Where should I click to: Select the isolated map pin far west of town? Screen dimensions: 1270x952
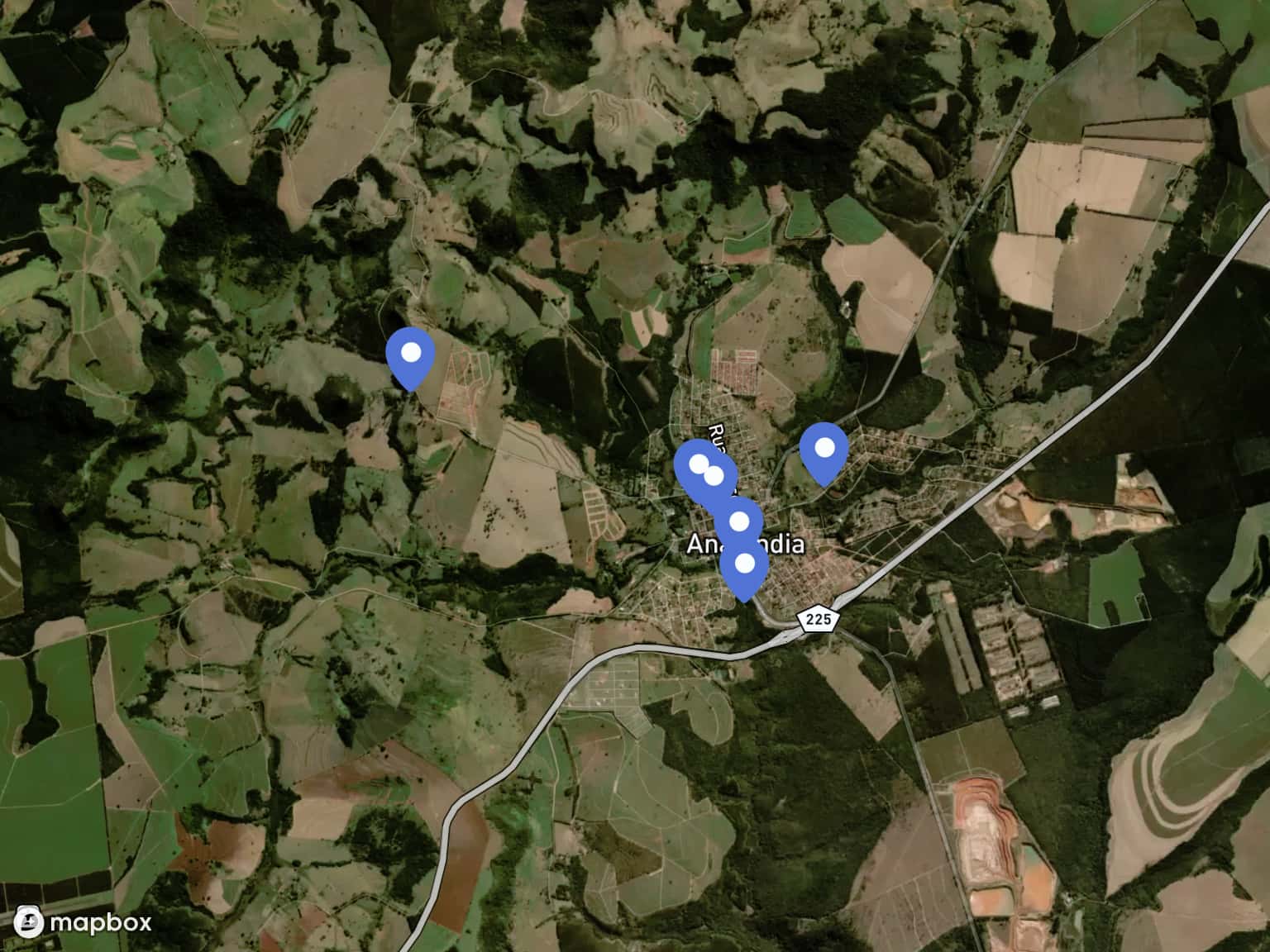click(x=410, y=355)
